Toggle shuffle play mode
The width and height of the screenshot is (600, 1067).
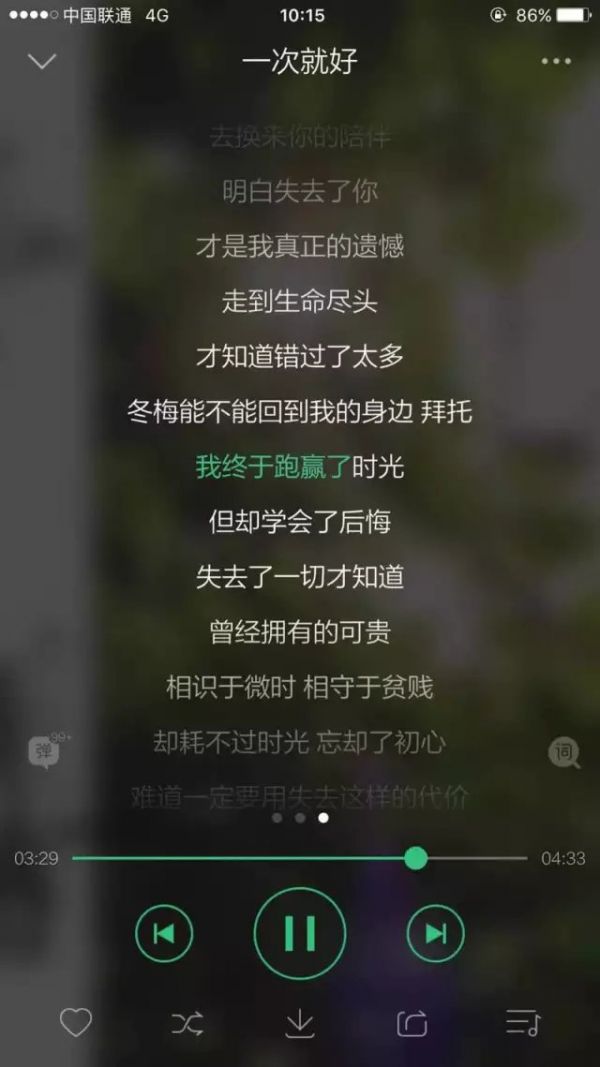click(187, 1022)
